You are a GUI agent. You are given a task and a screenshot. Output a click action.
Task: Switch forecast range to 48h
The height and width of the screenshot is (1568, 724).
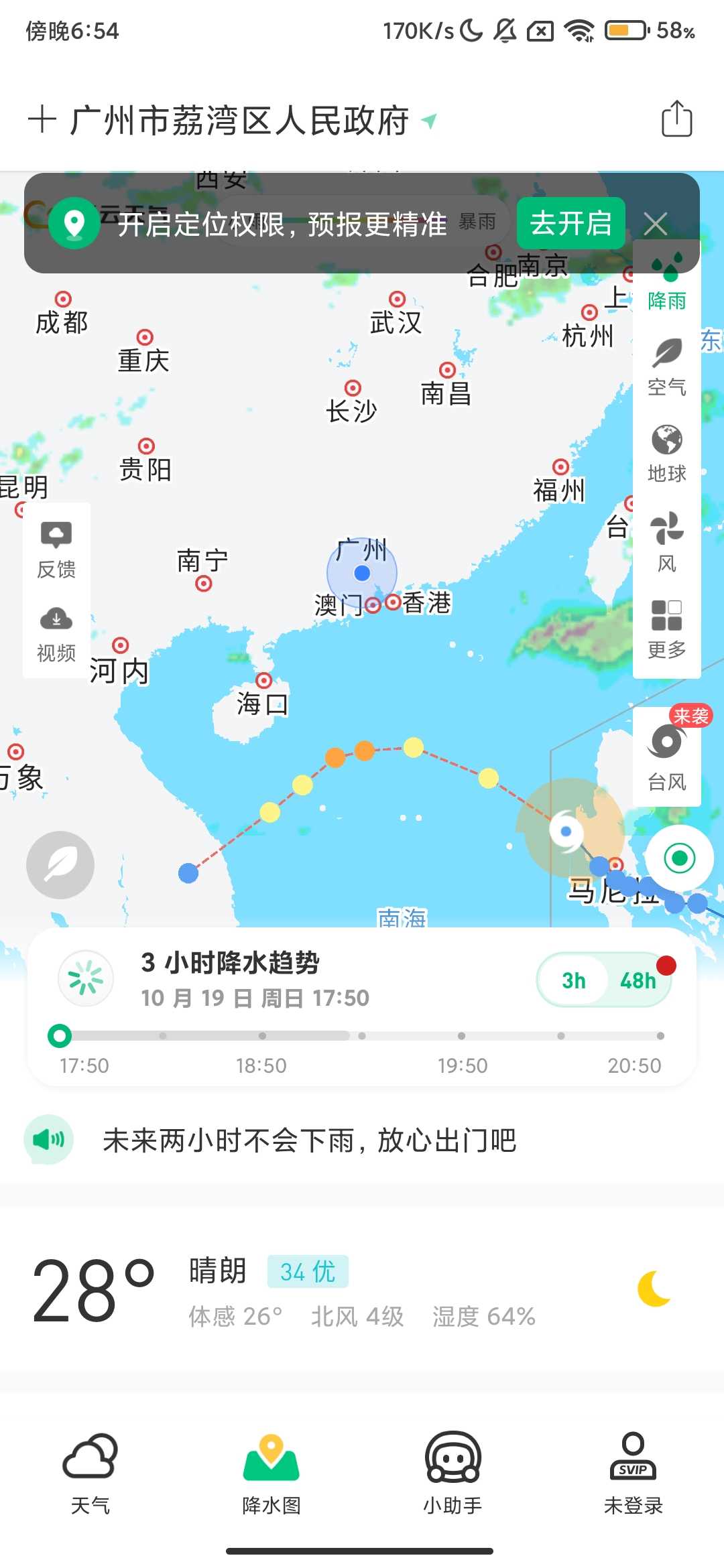638,980
